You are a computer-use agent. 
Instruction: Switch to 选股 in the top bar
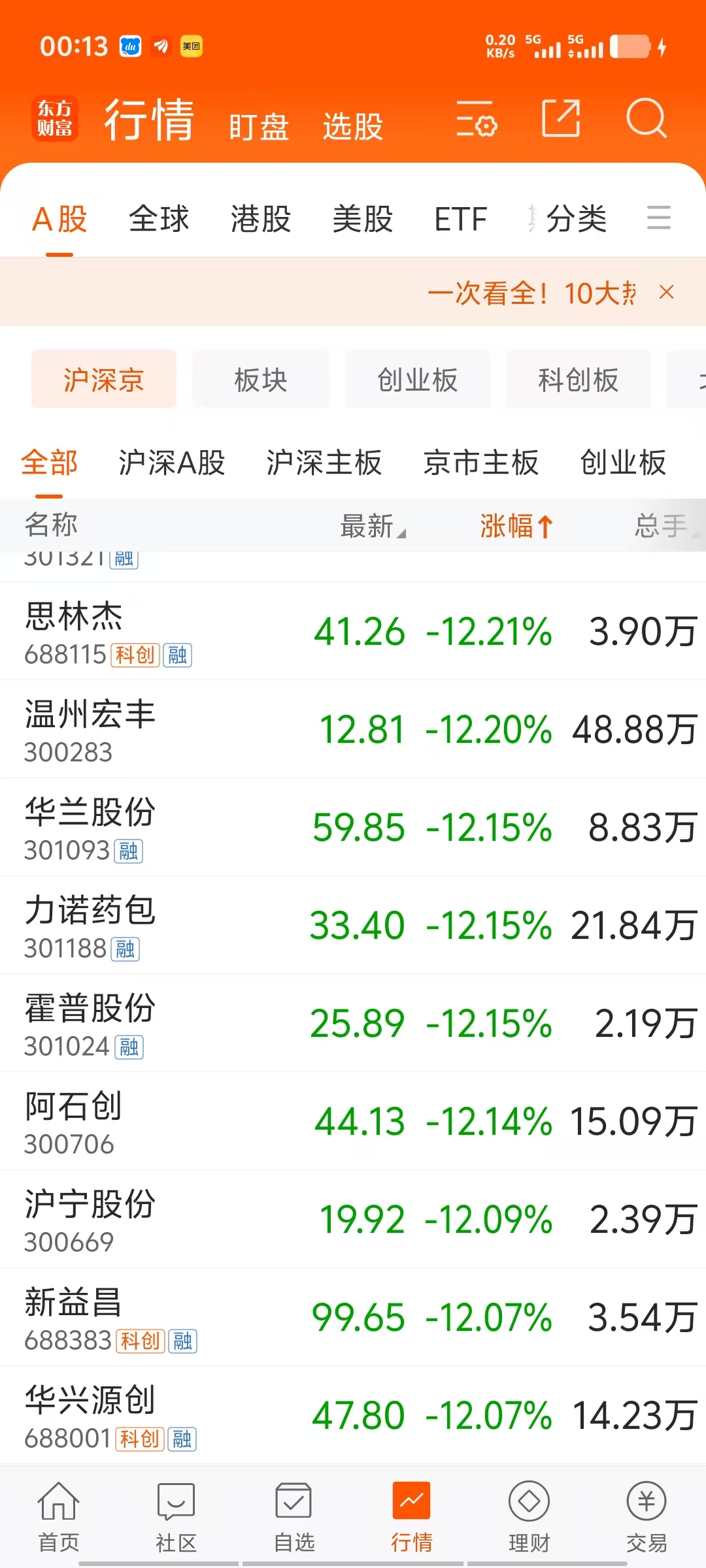(353, 127)
